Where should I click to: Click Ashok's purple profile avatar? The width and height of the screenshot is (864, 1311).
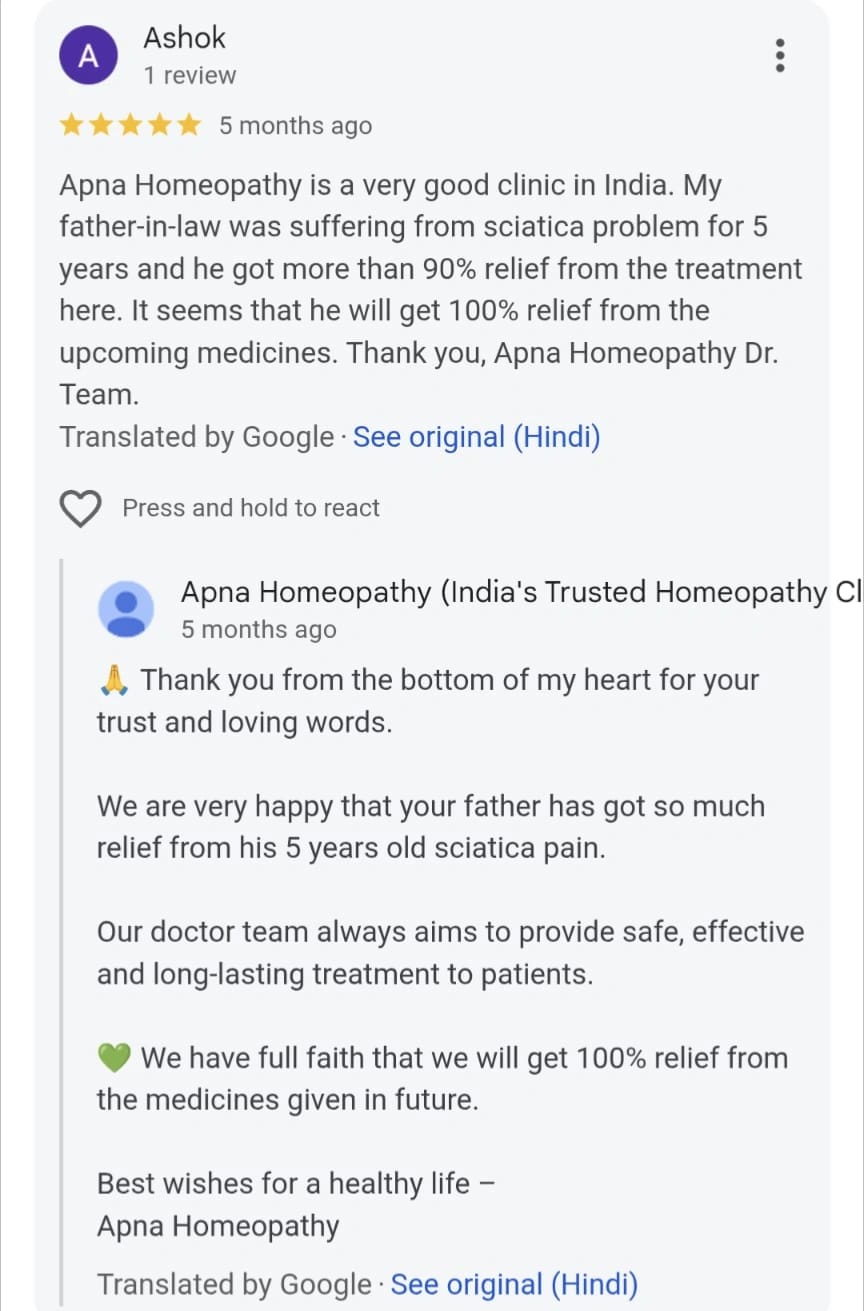(88, 55)
